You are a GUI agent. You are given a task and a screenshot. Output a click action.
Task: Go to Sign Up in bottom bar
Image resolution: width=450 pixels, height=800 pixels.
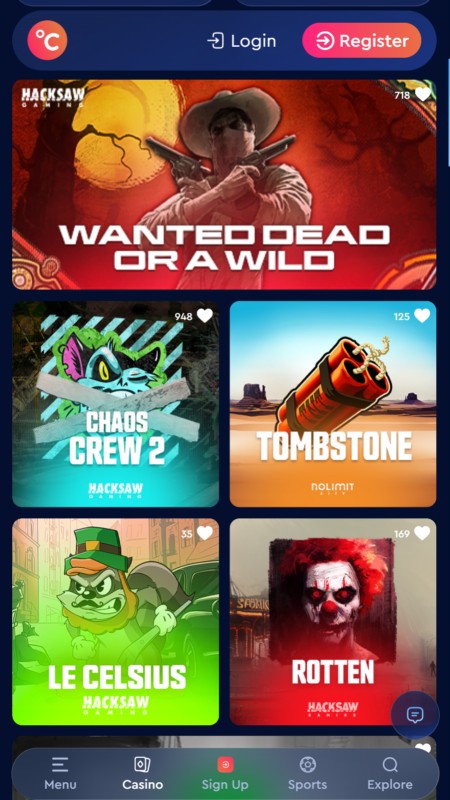(x=225, y=773)
